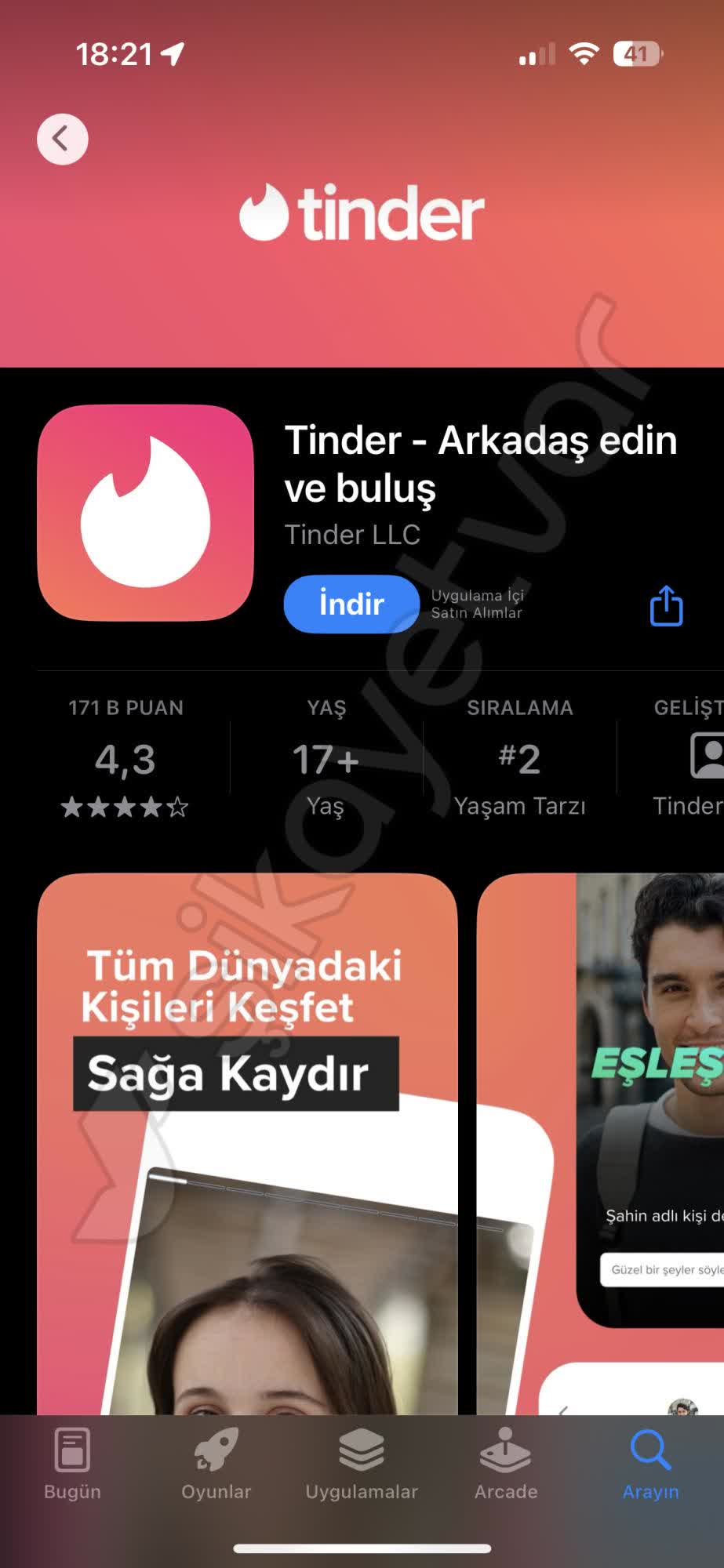Tap the Tinder flame app icon
The height and width of the screenshot is (1568, 724).
[144, 515]
